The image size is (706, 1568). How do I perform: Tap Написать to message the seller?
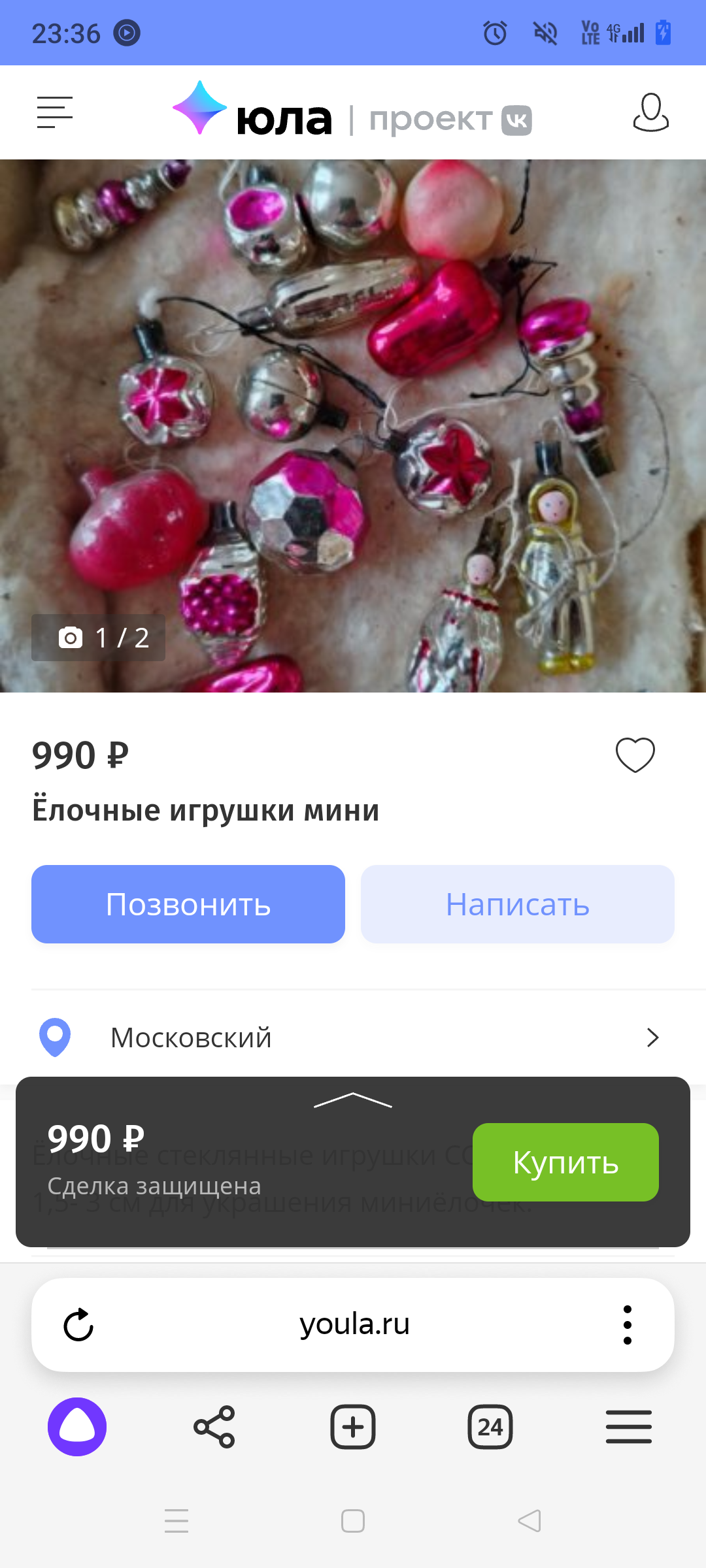tap(517, 904)
